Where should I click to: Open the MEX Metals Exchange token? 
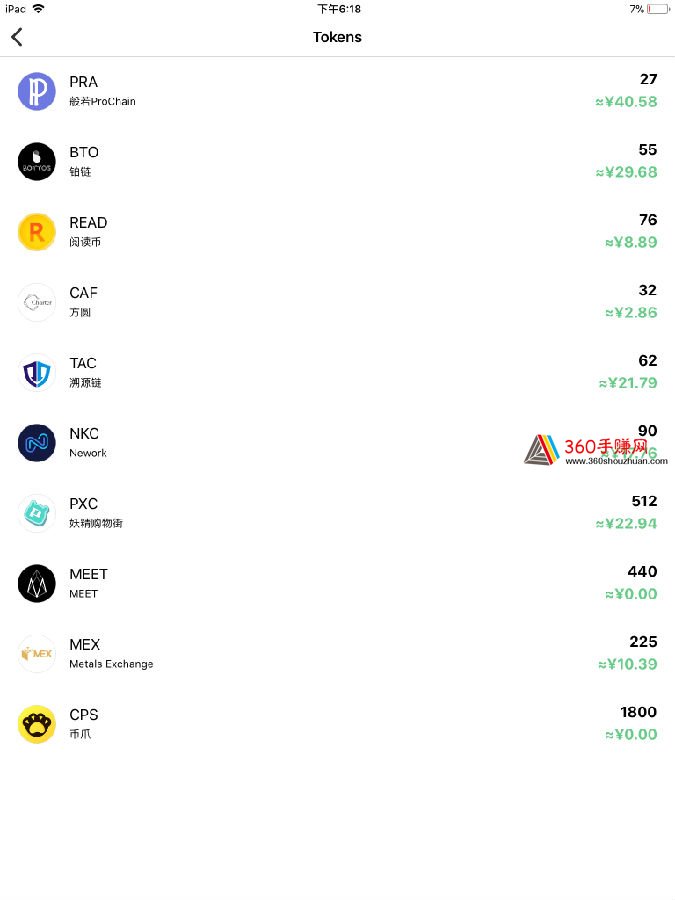pyautogui.click(x=337, y=653)
